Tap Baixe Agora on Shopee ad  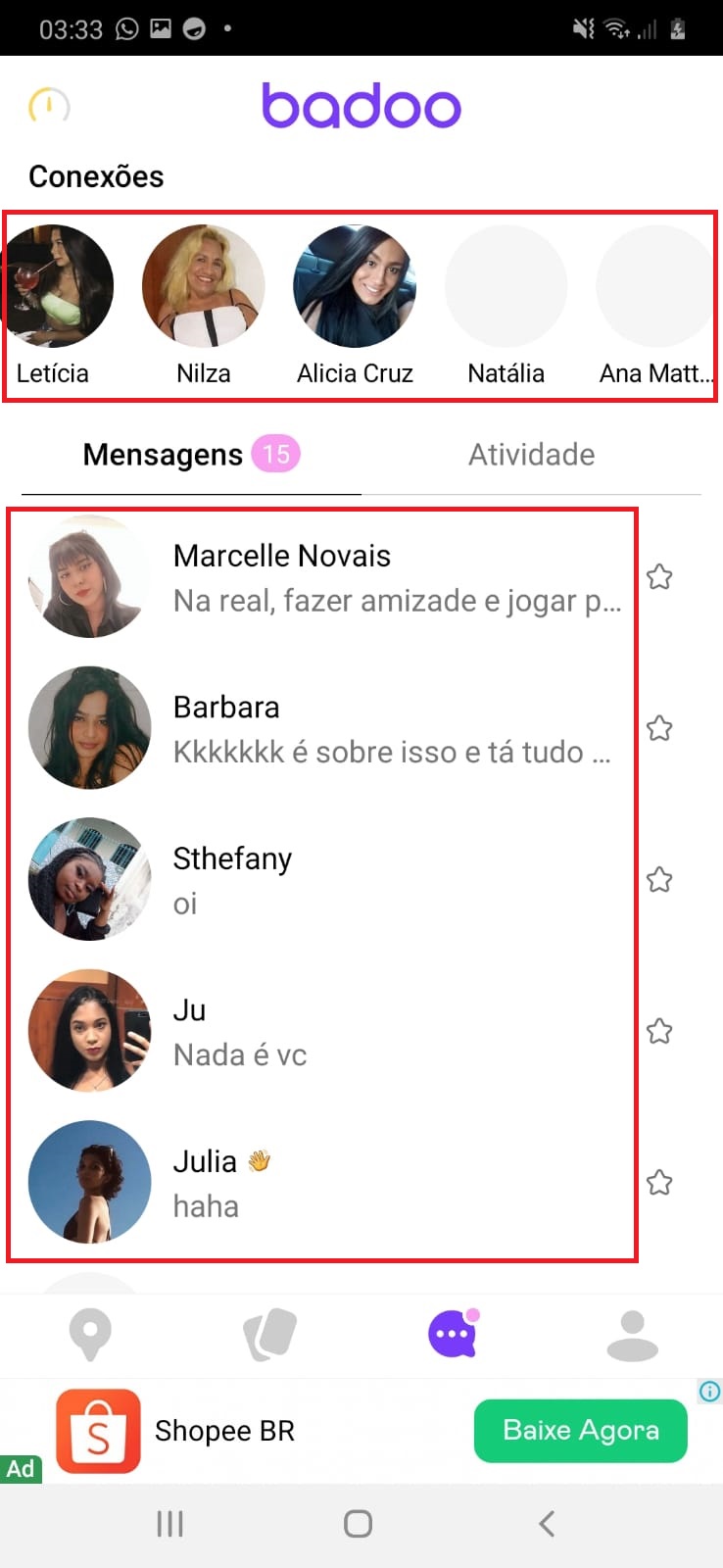(x=580, y=1431)
